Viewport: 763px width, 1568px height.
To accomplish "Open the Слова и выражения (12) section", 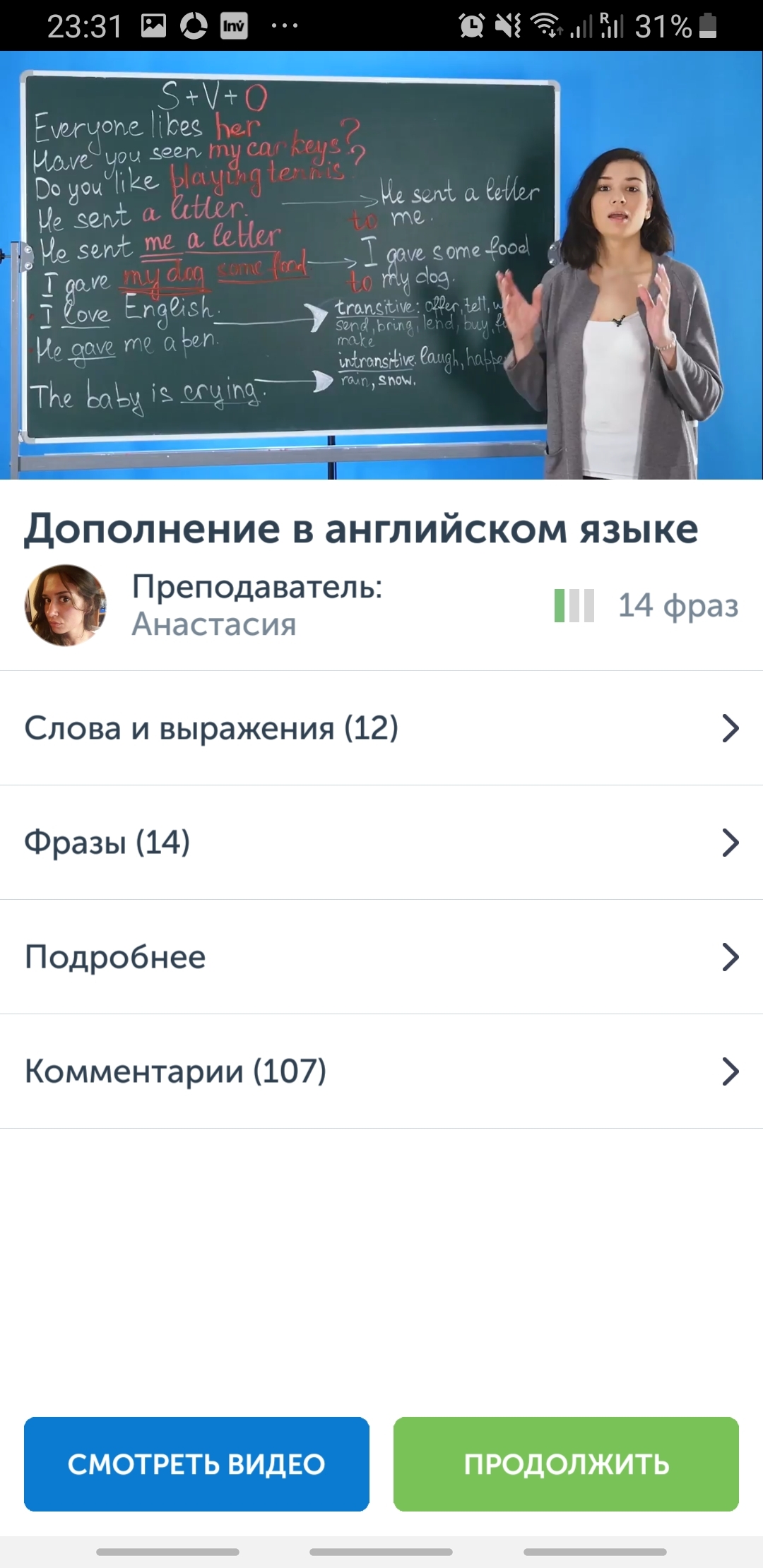I will coord(381,728).
